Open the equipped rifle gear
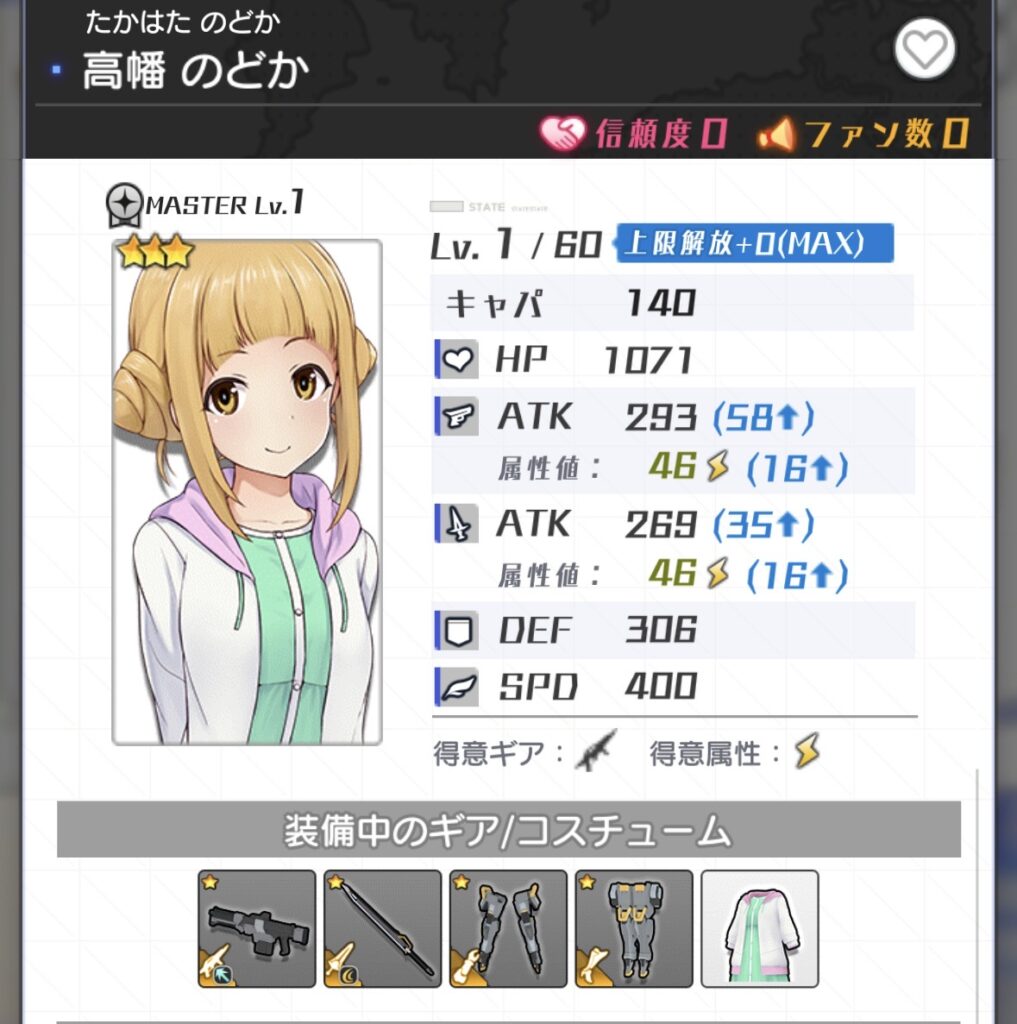Viewport: 1017px width, 1024px height. point(257,928)
